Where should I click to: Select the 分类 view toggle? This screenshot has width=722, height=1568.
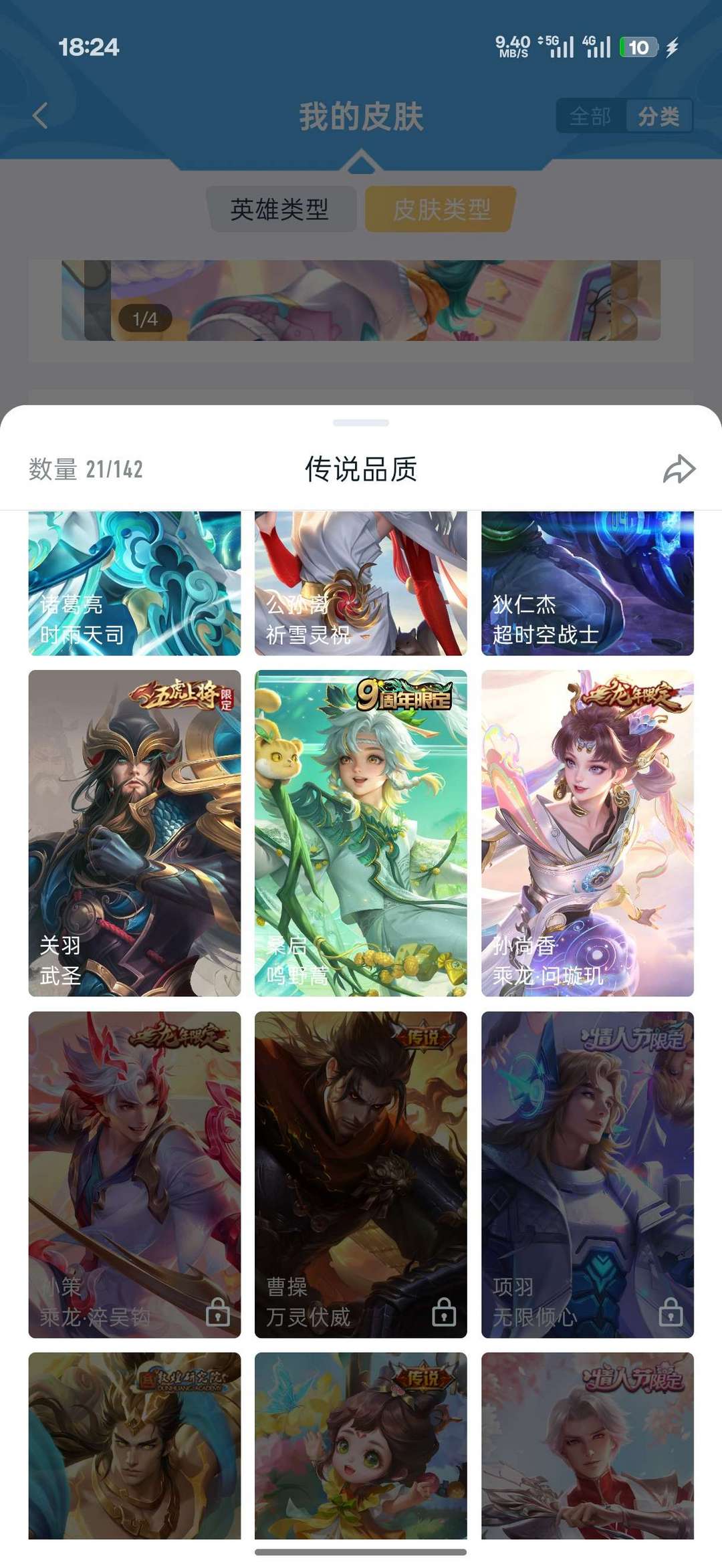(x=658, y=116)
